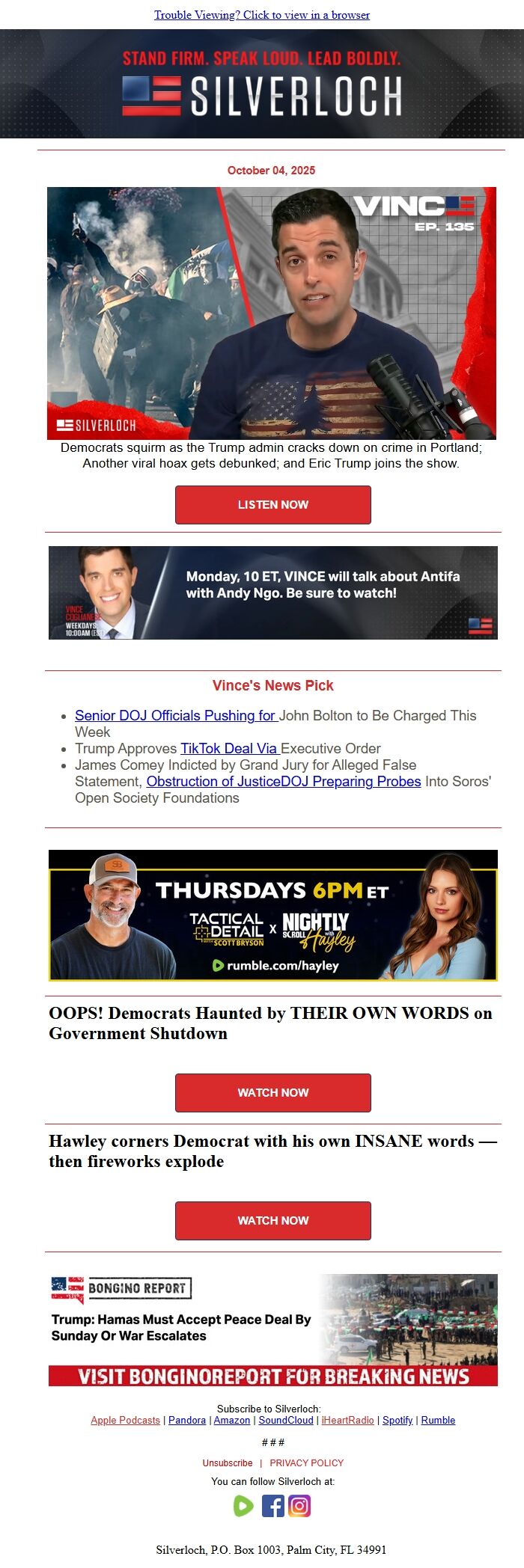Open the iHeartRadio link
This screenshot has height=1568, width=524.
pyautogui.click(x=348, y=1420)
